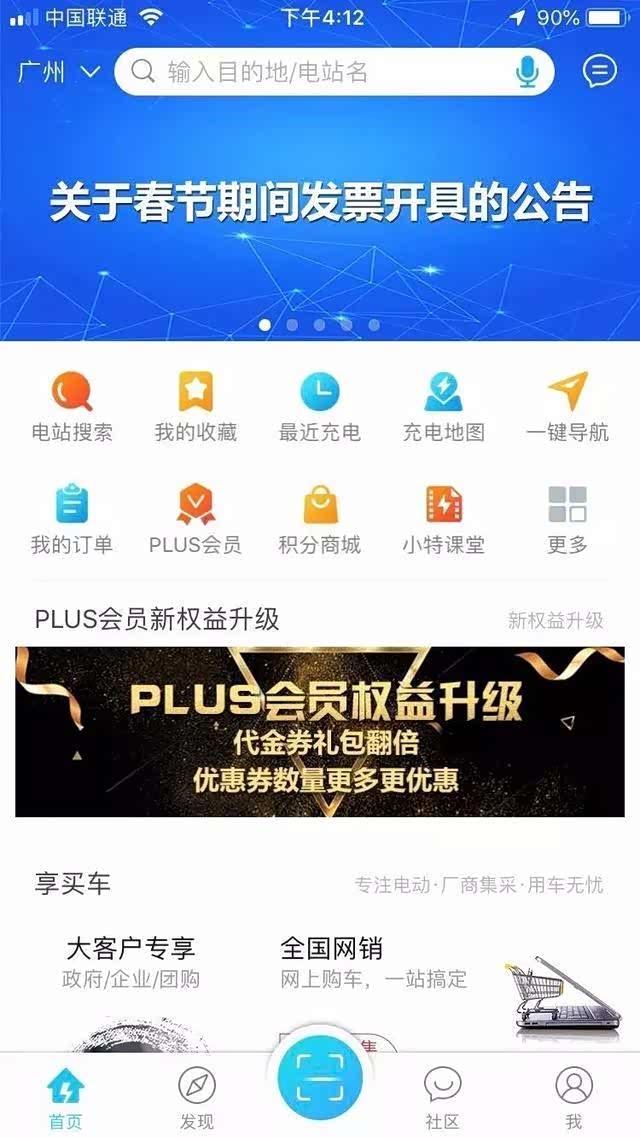This screenshot has height=1138, width=640.
Task: Switch to the 发现 tab
Action: click(x=196, y=1096)
